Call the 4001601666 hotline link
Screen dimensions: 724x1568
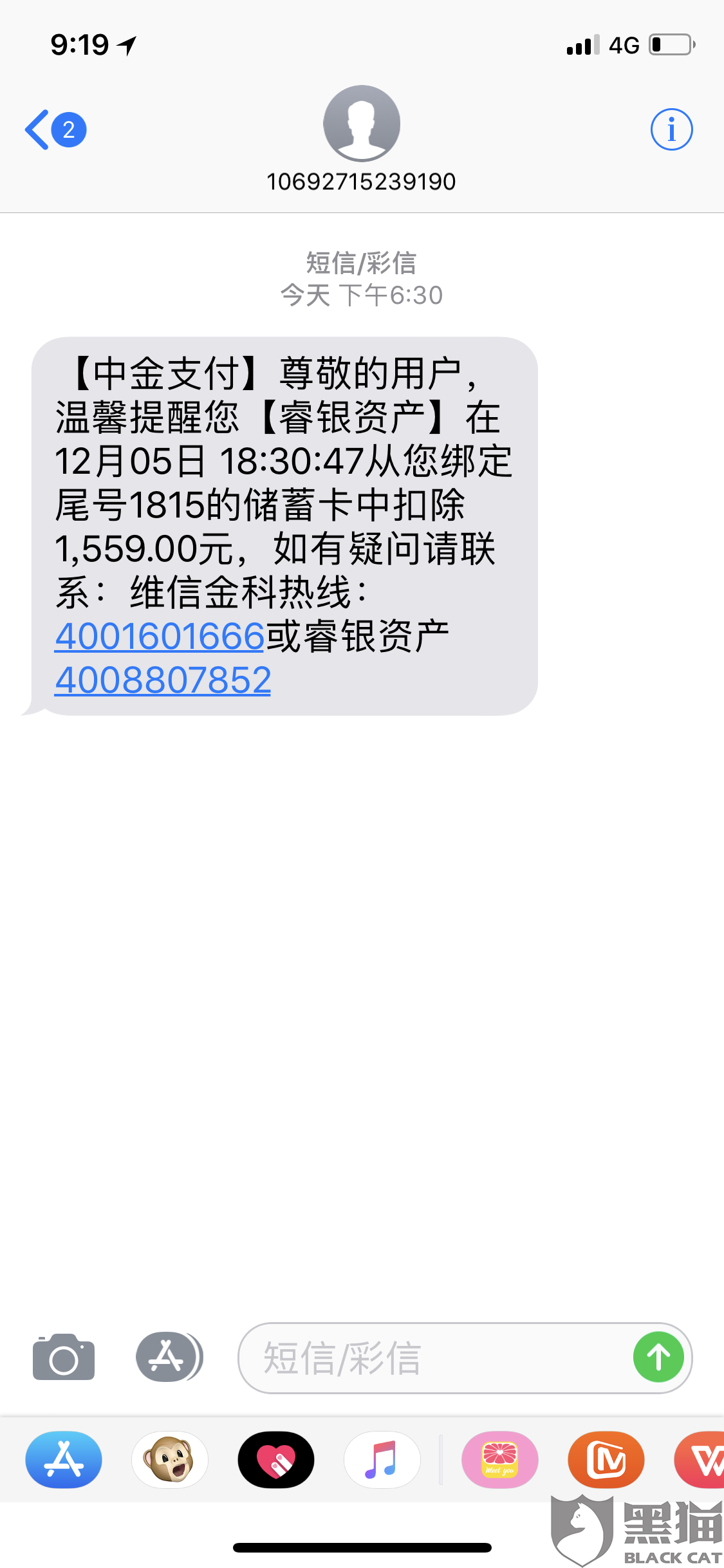click(160, 636)
